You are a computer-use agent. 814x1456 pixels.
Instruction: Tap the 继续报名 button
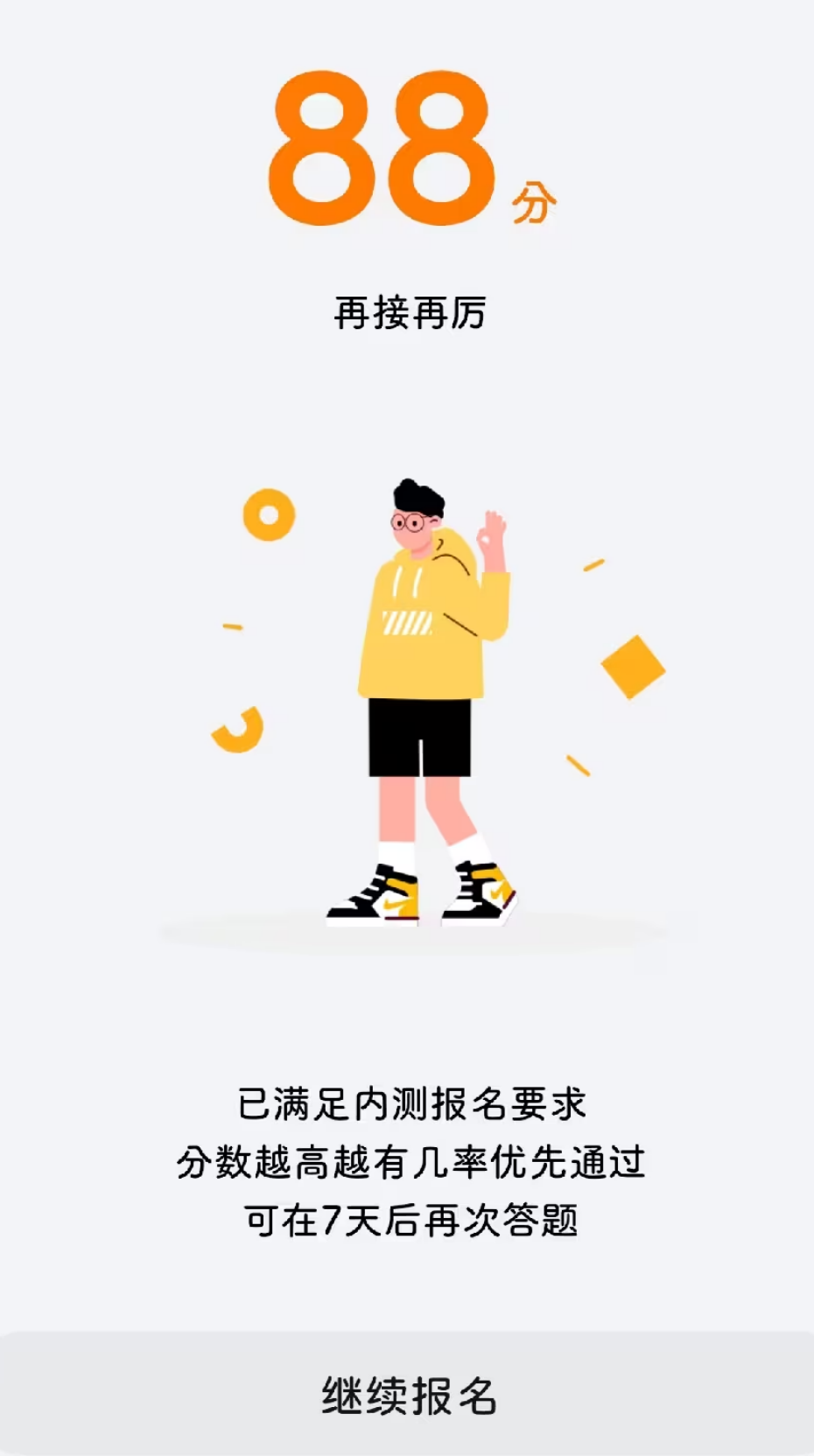pyautogui.click(x=408, y=1395)
